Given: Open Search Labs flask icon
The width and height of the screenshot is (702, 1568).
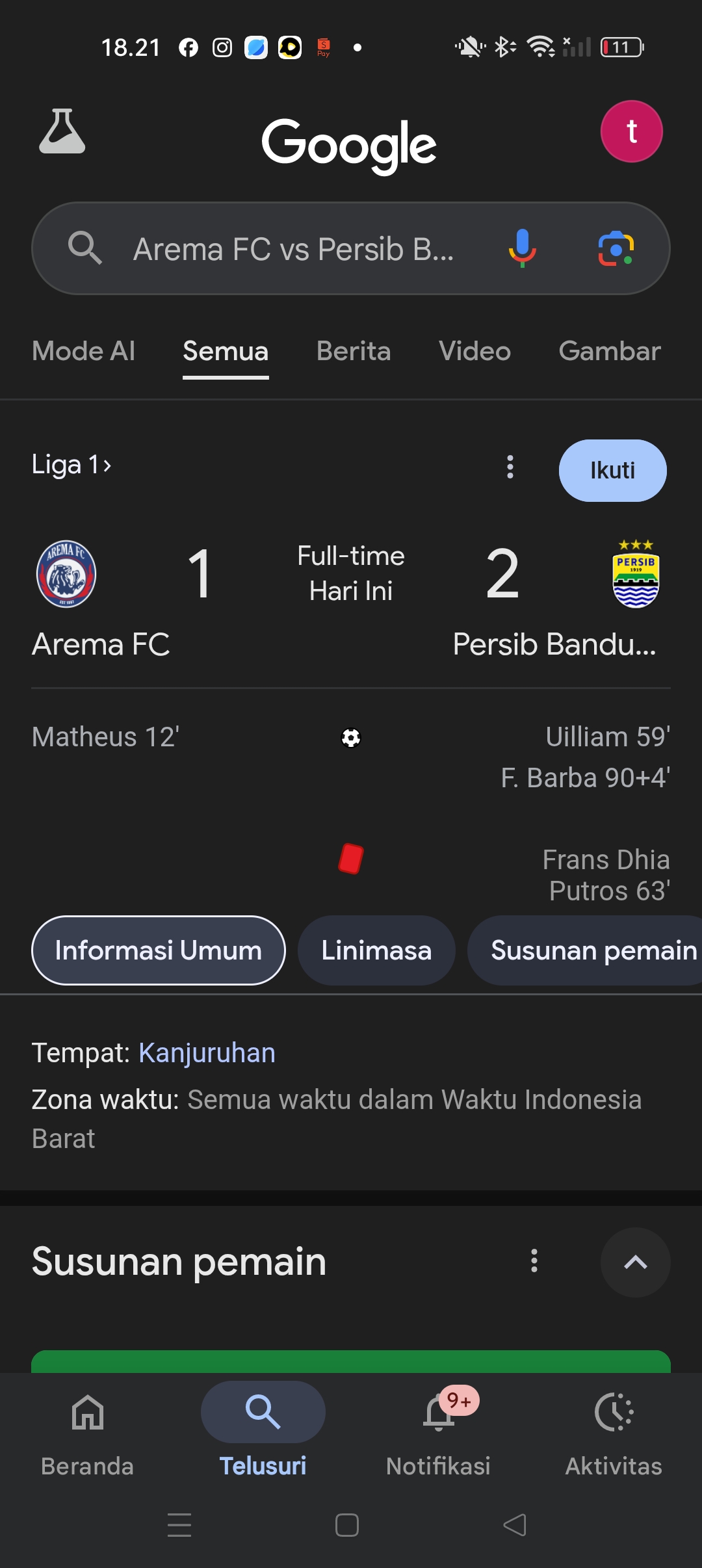Looking at the screenshot, I should [62, 131].
